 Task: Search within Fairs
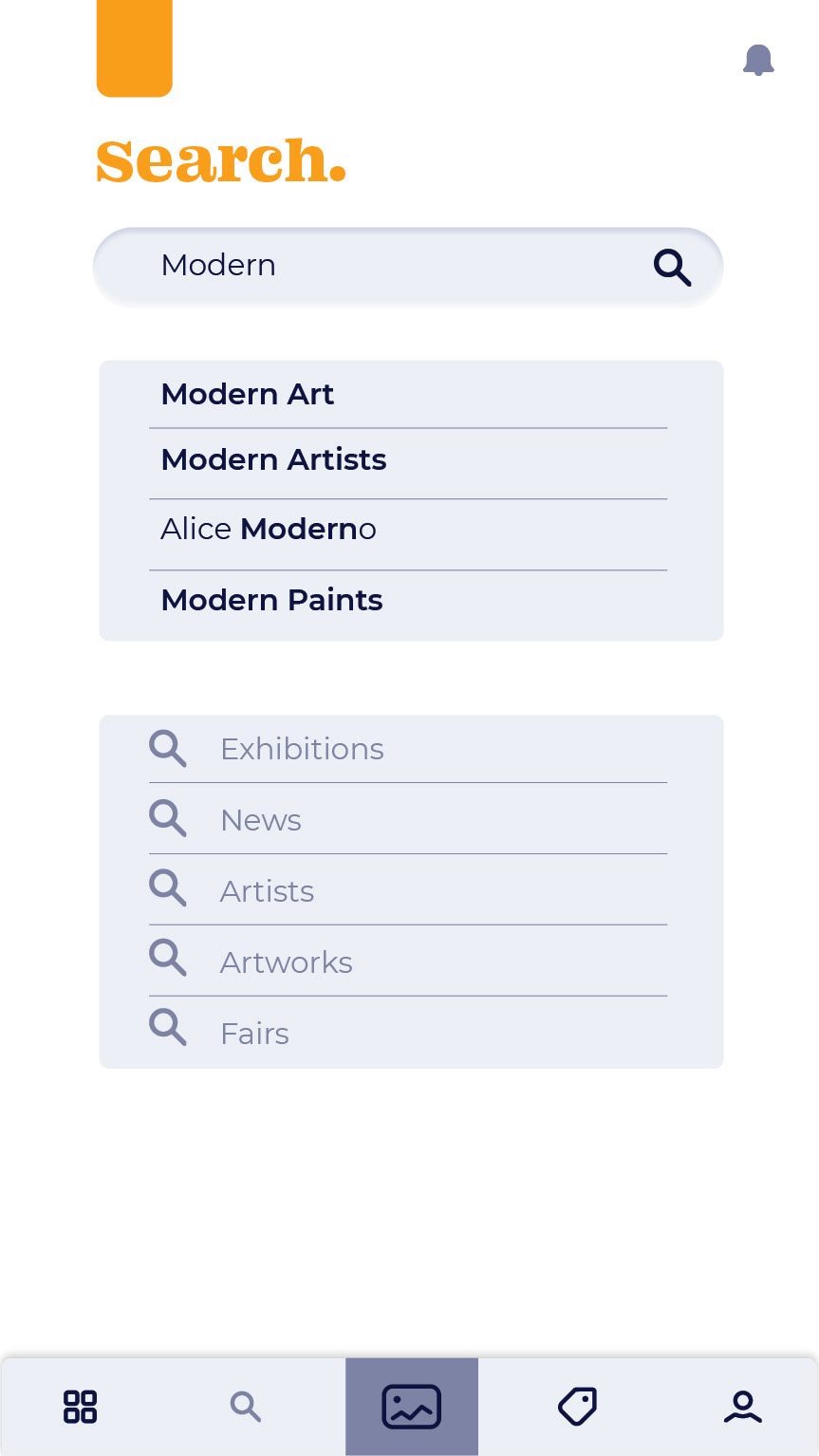pos(408,1032)
